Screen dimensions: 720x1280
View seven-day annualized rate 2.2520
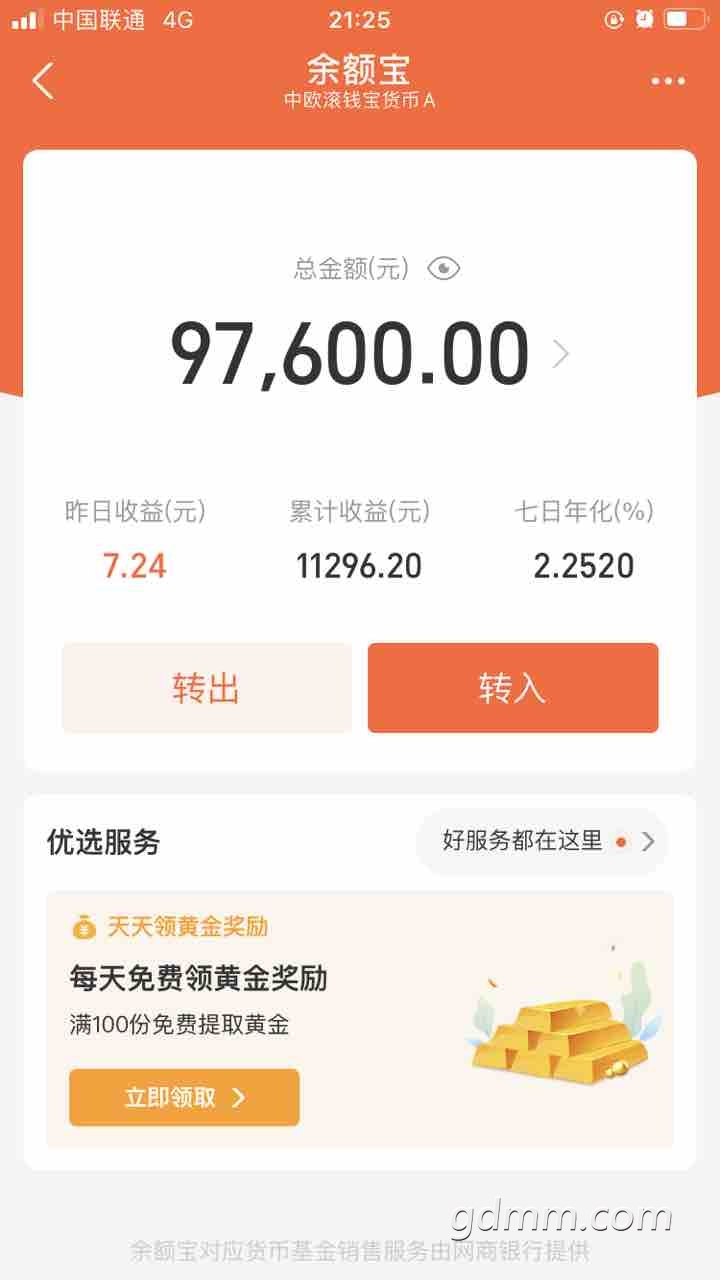(584, 566)
